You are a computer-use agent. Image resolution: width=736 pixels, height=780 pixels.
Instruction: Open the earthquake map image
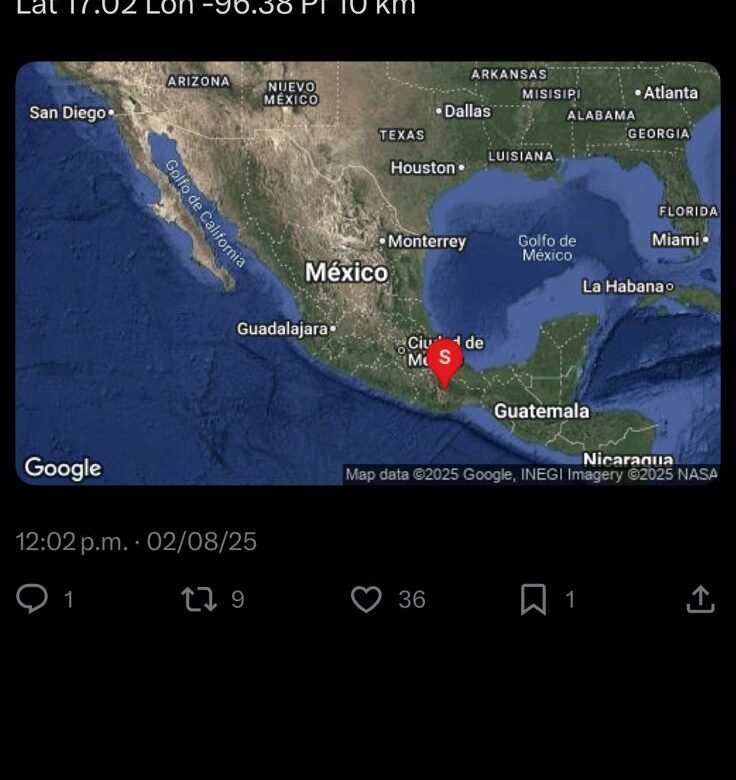(x=367, y=273)
